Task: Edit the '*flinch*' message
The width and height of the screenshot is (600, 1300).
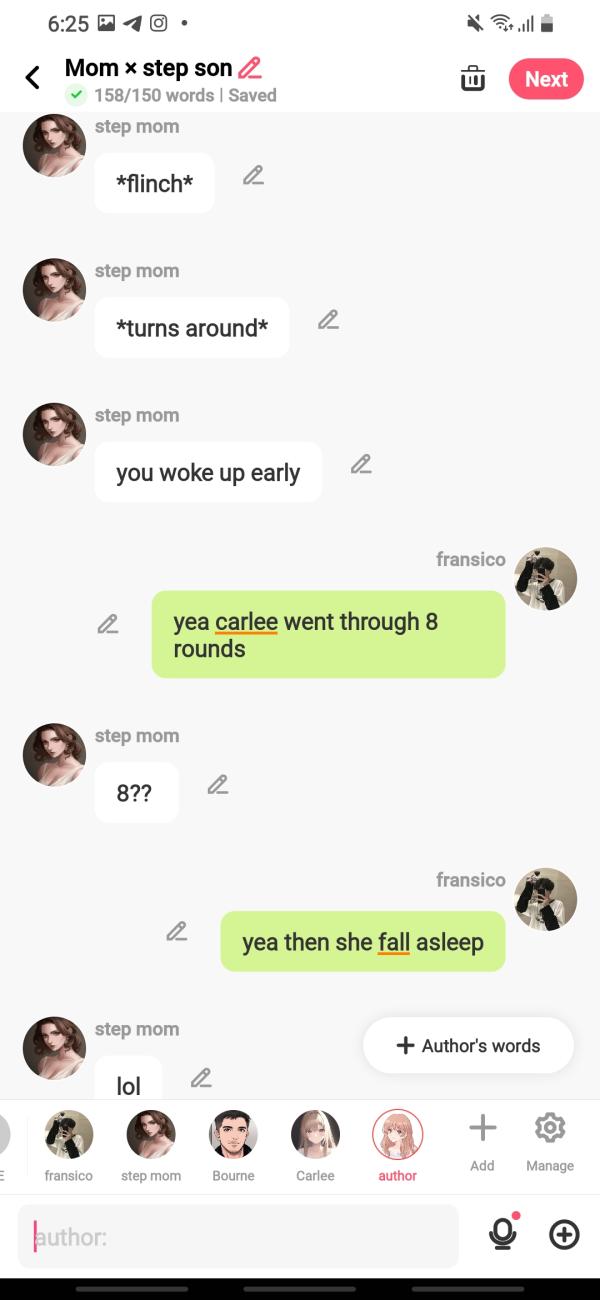Action: point(253,176)
